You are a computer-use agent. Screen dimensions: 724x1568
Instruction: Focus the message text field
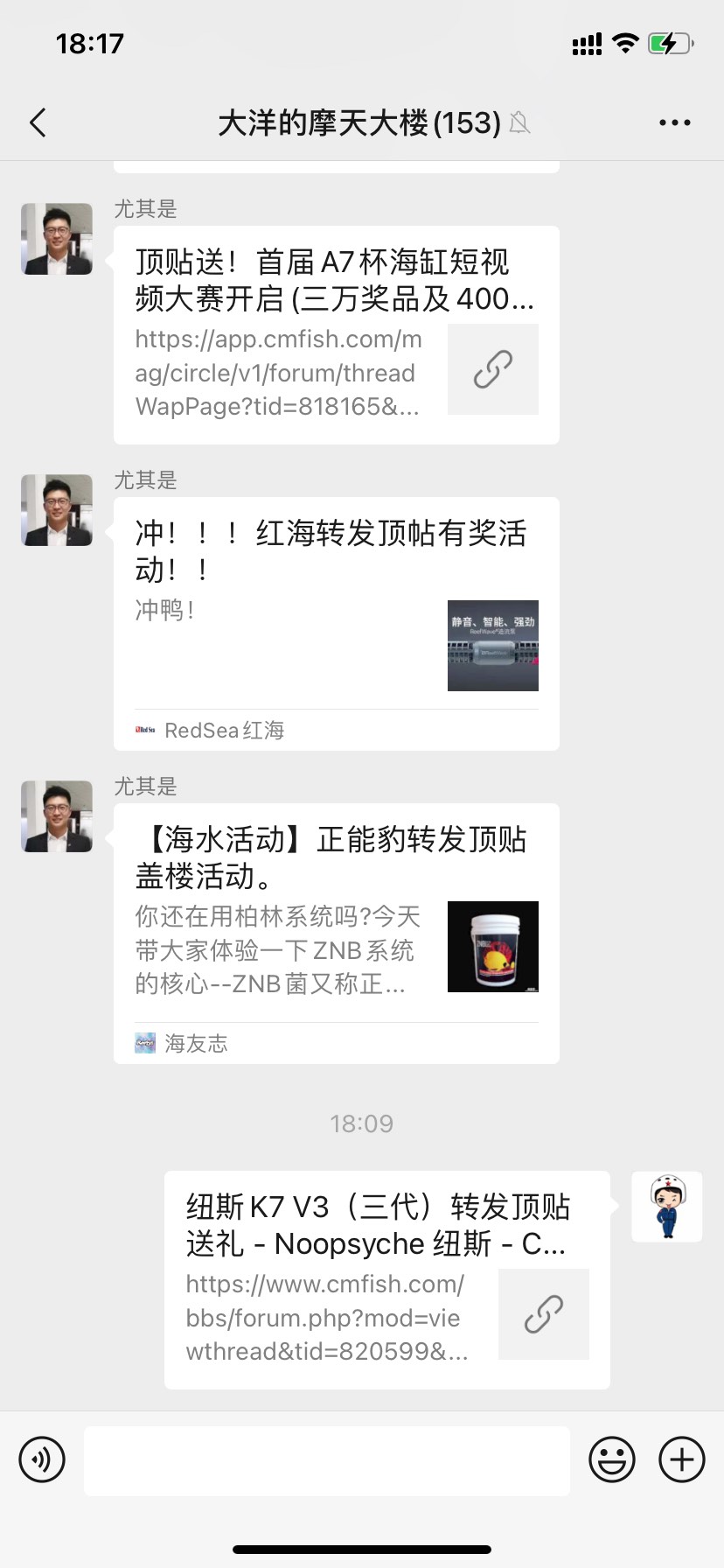(x=326, y=1460)
